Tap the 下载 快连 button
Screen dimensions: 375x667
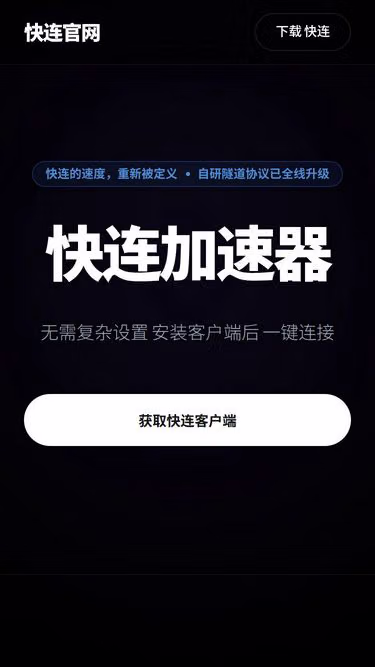(303, 32)
